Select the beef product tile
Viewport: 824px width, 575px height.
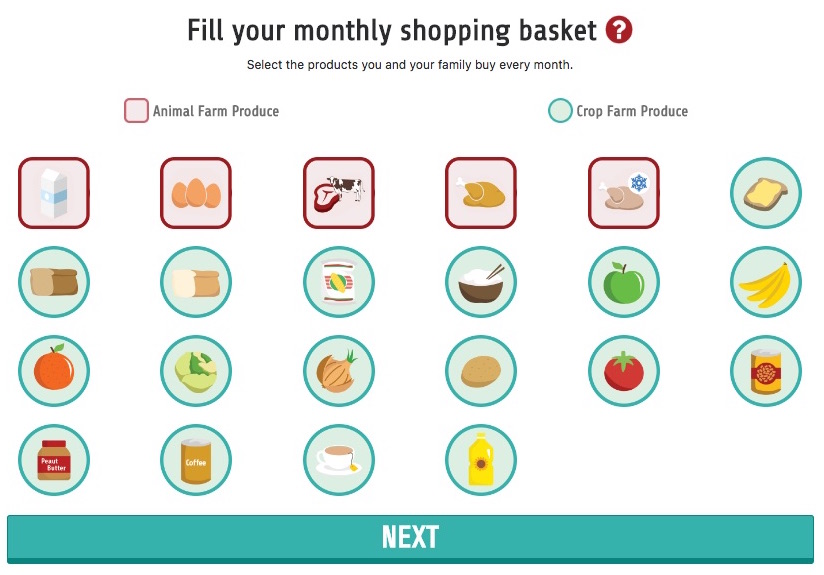(x=339, y=193)
